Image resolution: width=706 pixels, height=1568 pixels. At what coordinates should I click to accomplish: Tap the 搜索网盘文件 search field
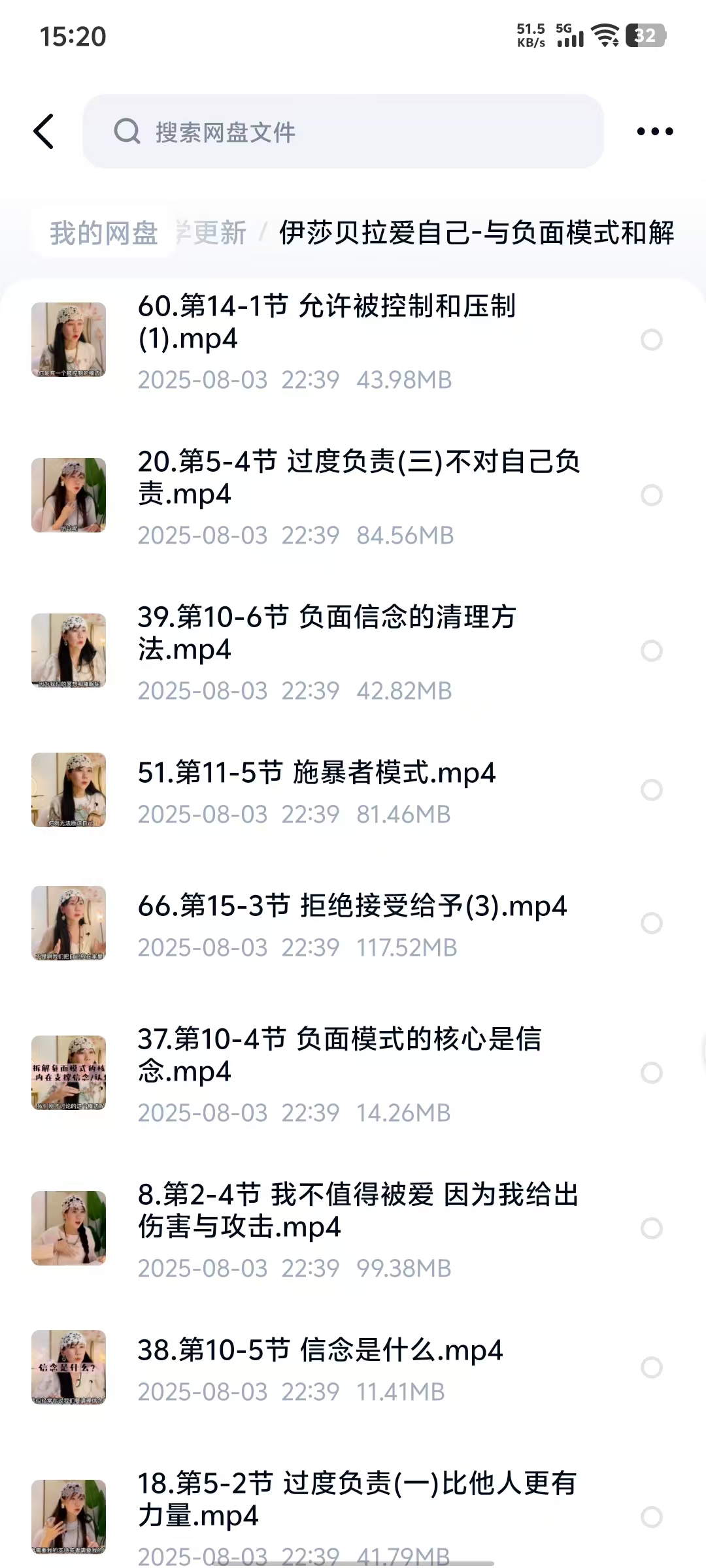coord(343,131)
